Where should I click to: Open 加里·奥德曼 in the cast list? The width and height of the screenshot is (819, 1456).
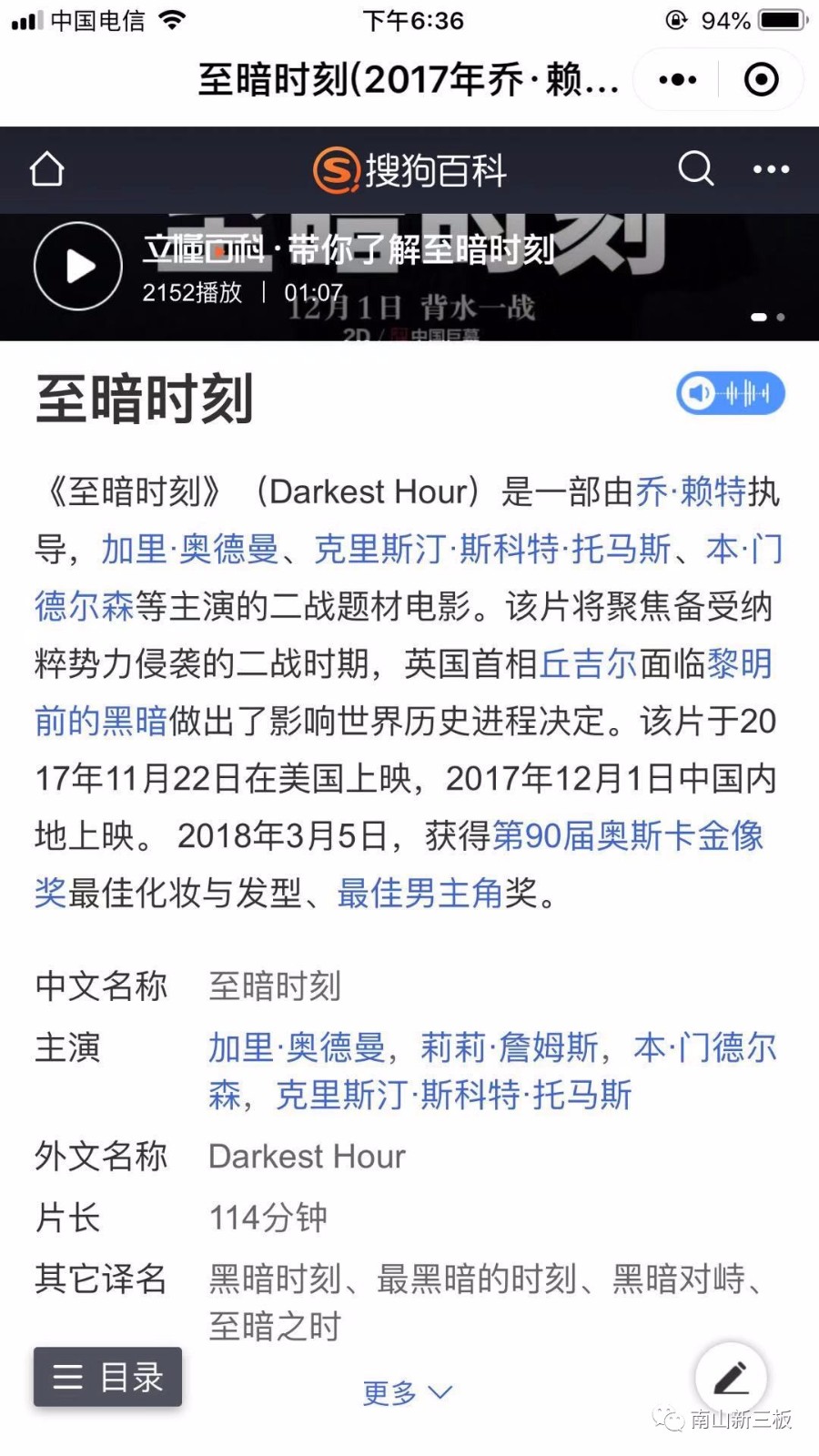pos(297,1048)
